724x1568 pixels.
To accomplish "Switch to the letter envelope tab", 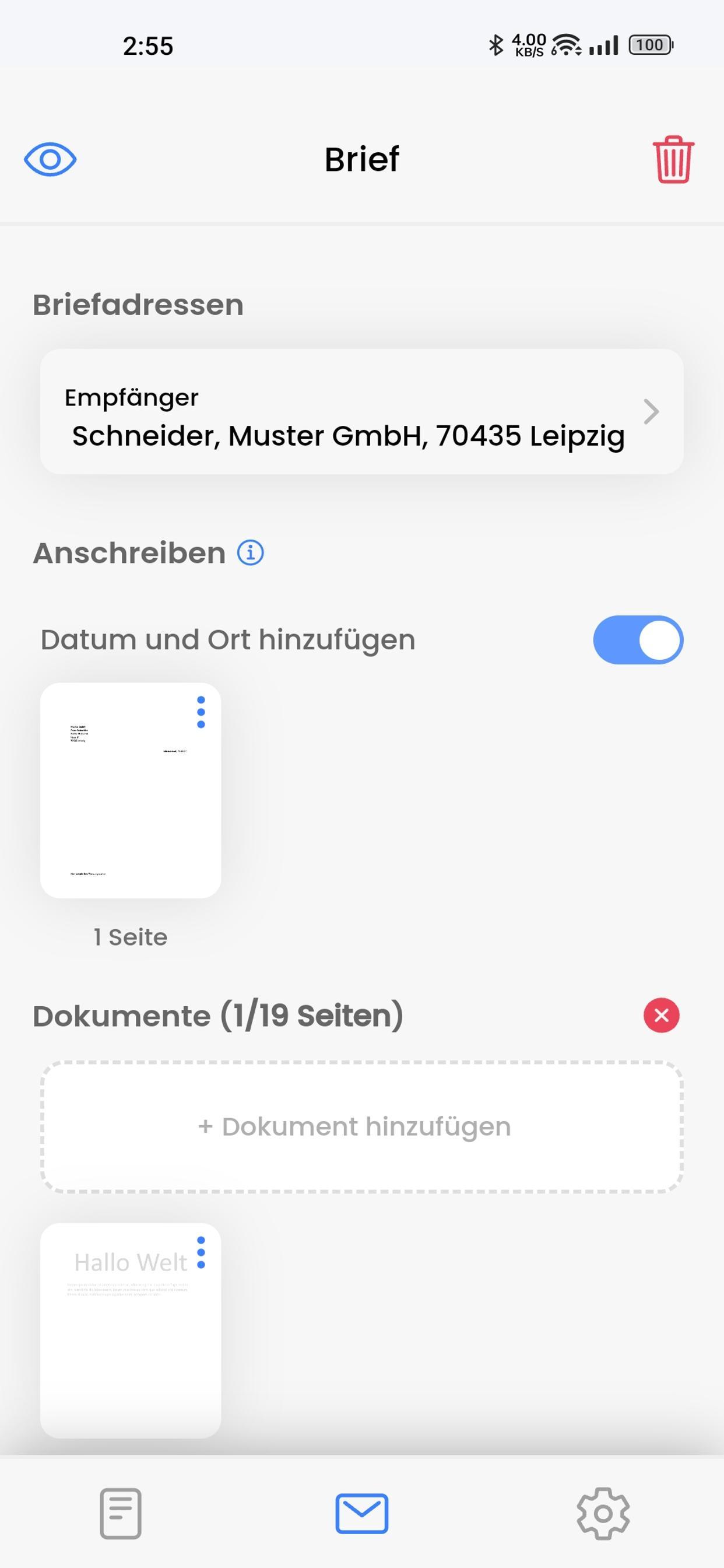I will tap(361, 1513).
